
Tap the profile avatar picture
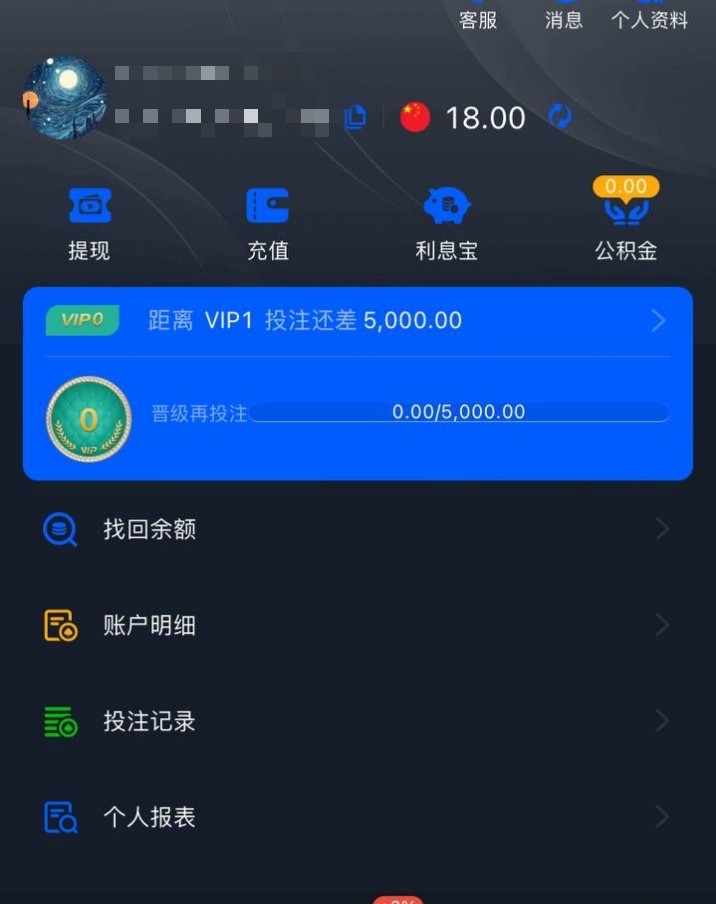pos(65,97)
